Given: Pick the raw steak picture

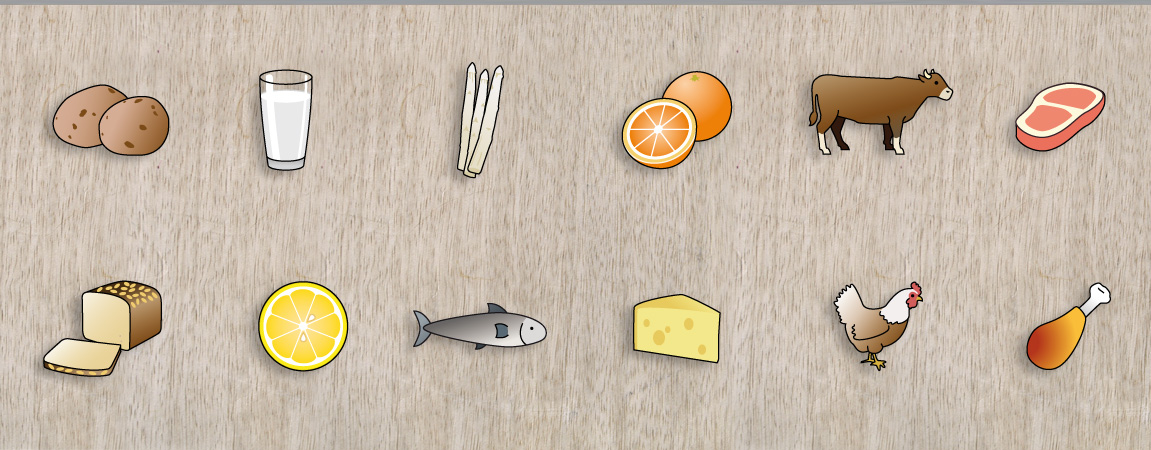Looking at the screenshot, I should [x=1060, y=116].
